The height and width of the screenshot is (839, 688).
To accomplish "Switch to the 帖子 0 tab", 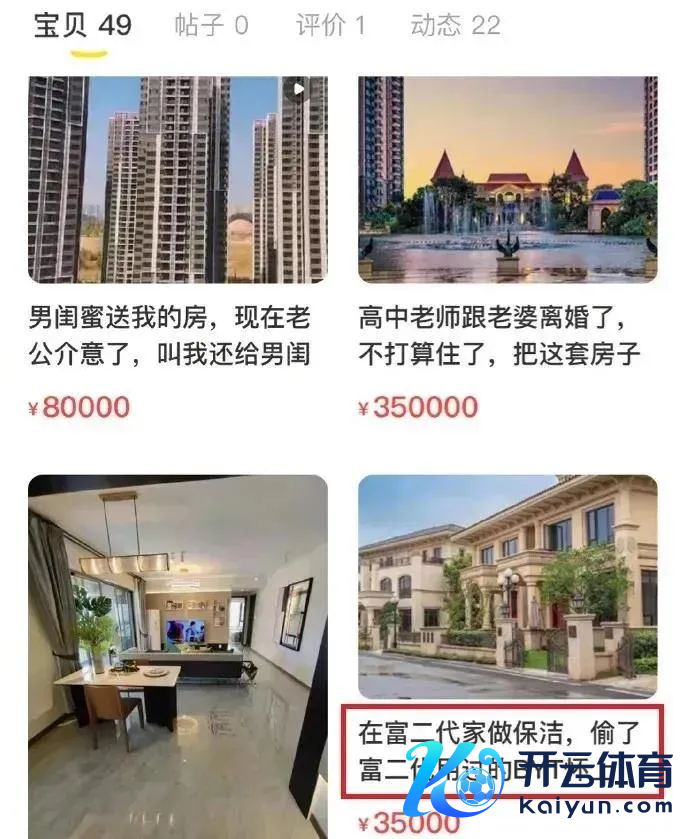I will coord(212,26).
